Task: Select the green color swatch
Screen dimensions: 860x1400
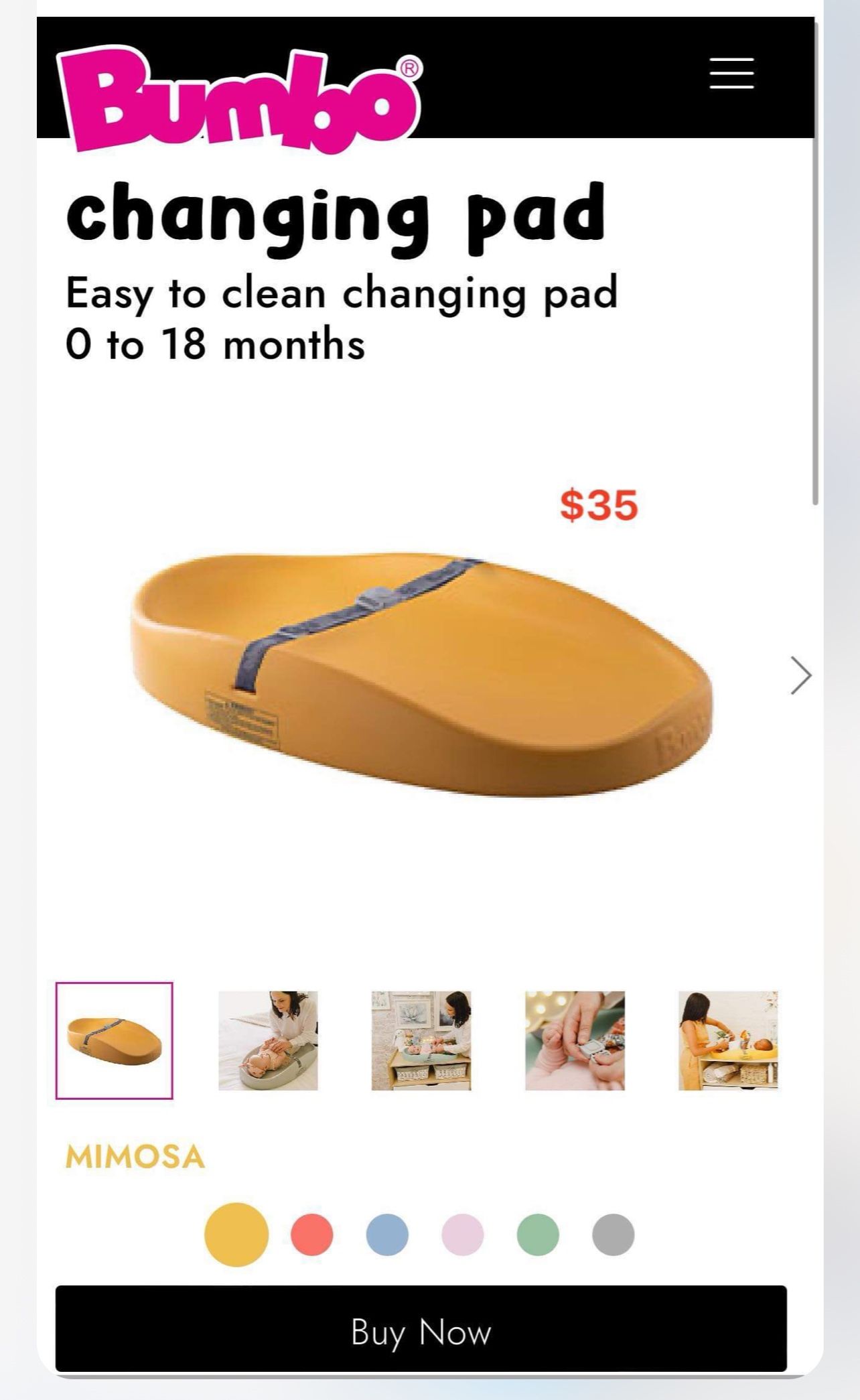Action: (538, 1235)
